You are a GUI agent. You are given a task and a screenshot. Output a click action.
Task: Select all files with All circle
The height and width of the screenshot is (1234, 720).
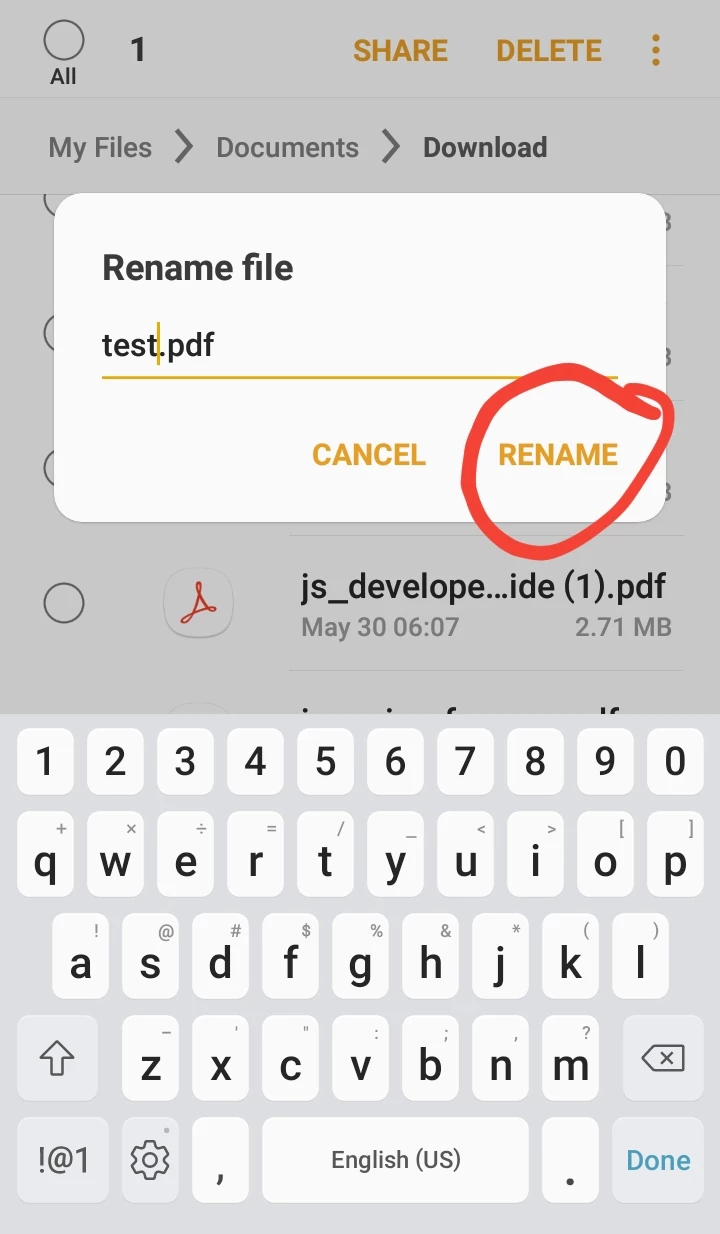coord(64,43)
